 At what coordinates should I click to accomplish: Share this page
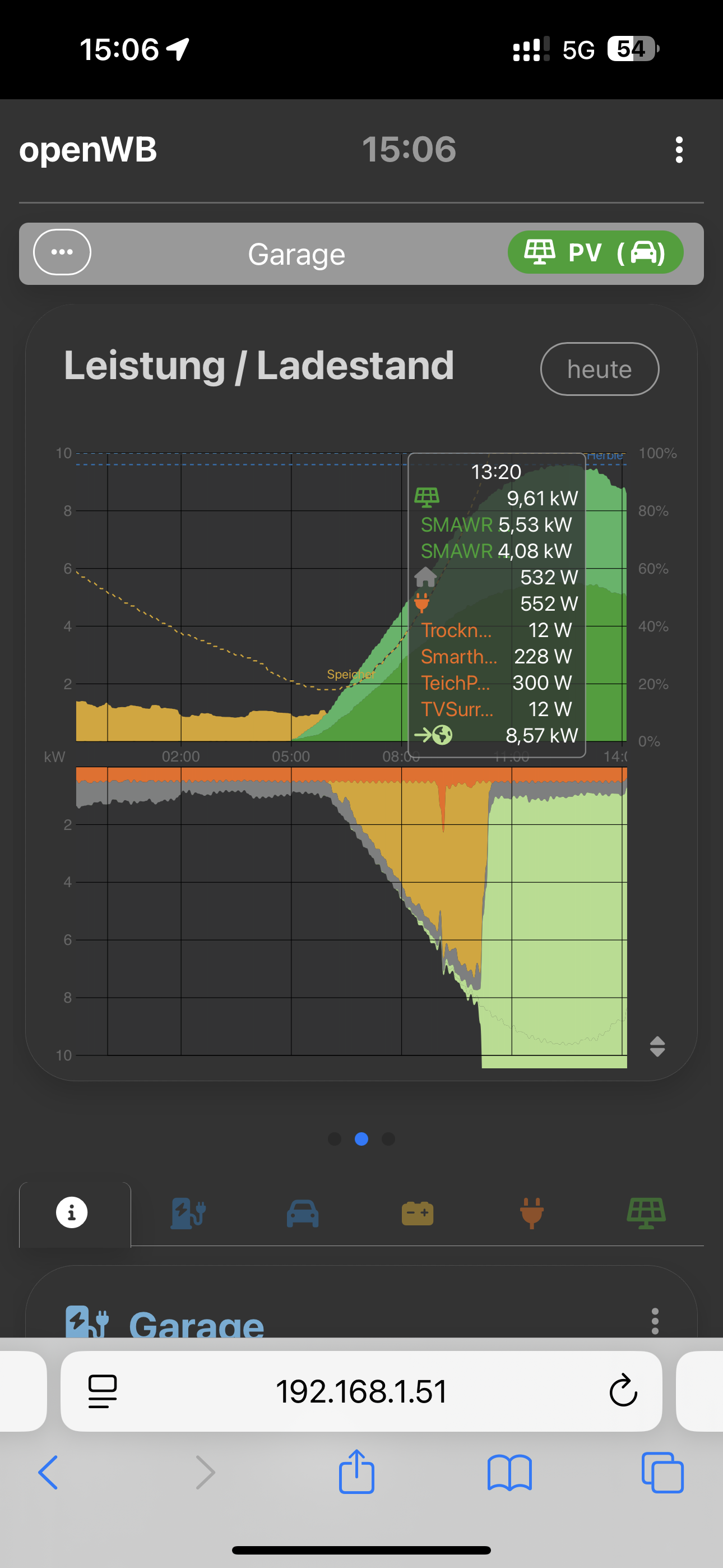click(356, 1472)
